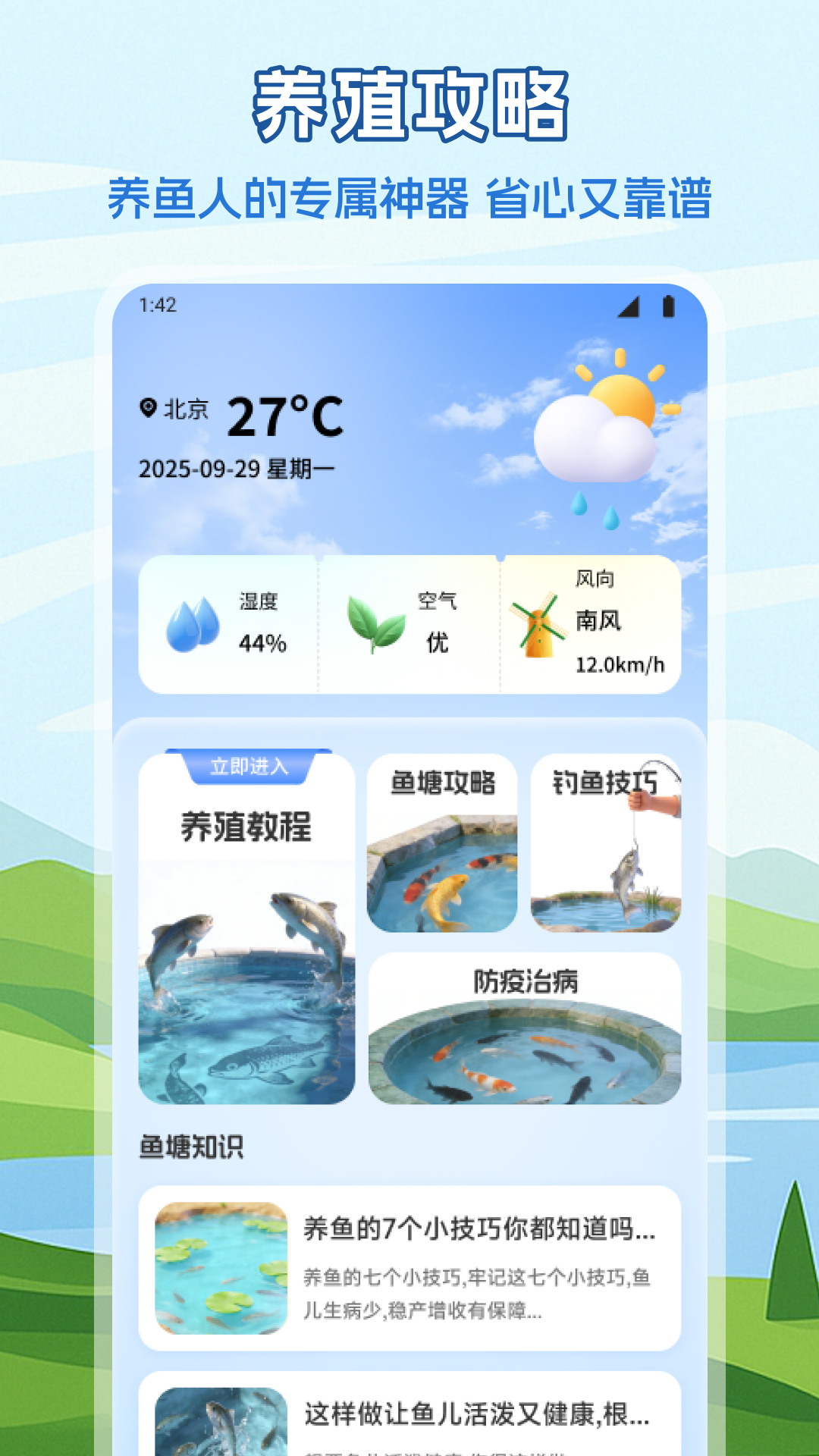Tap the signal strength icon in status bar

(x=627, y=306)
